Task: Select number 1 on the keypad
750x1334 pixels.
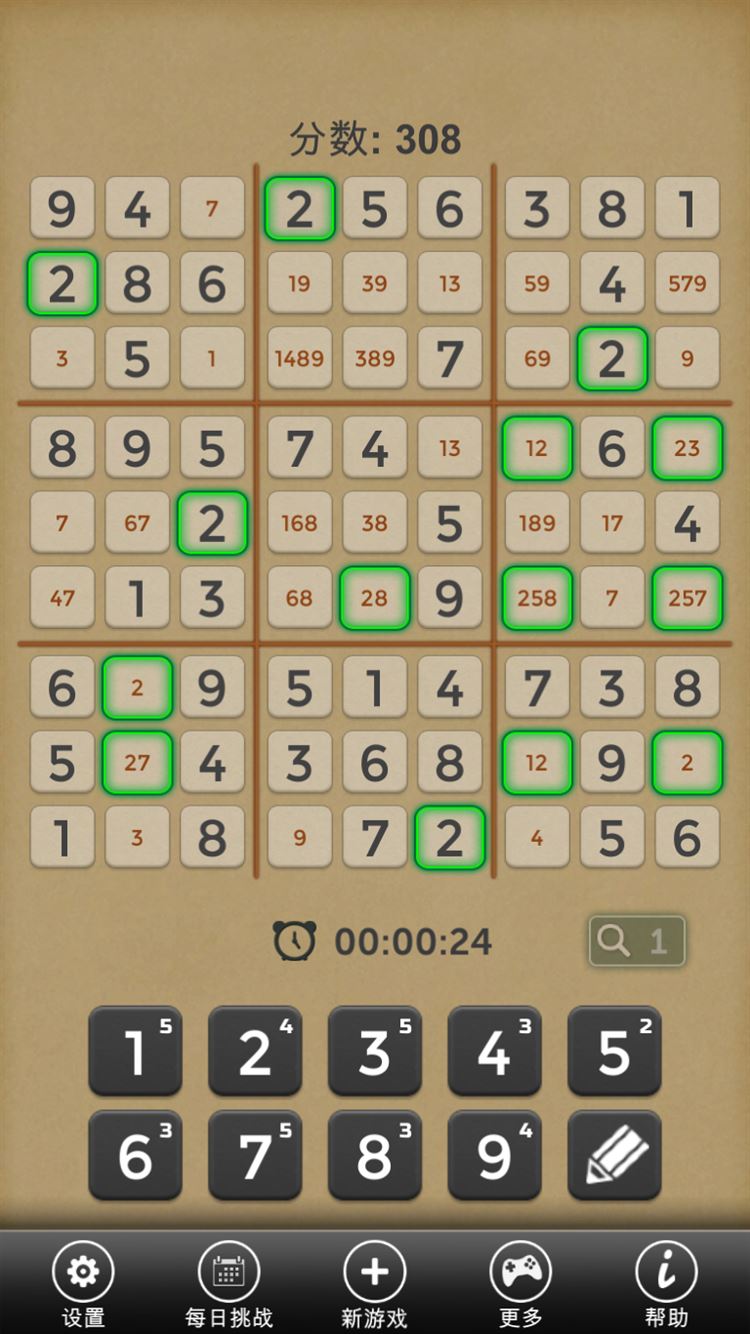Action: point(136,1051)
